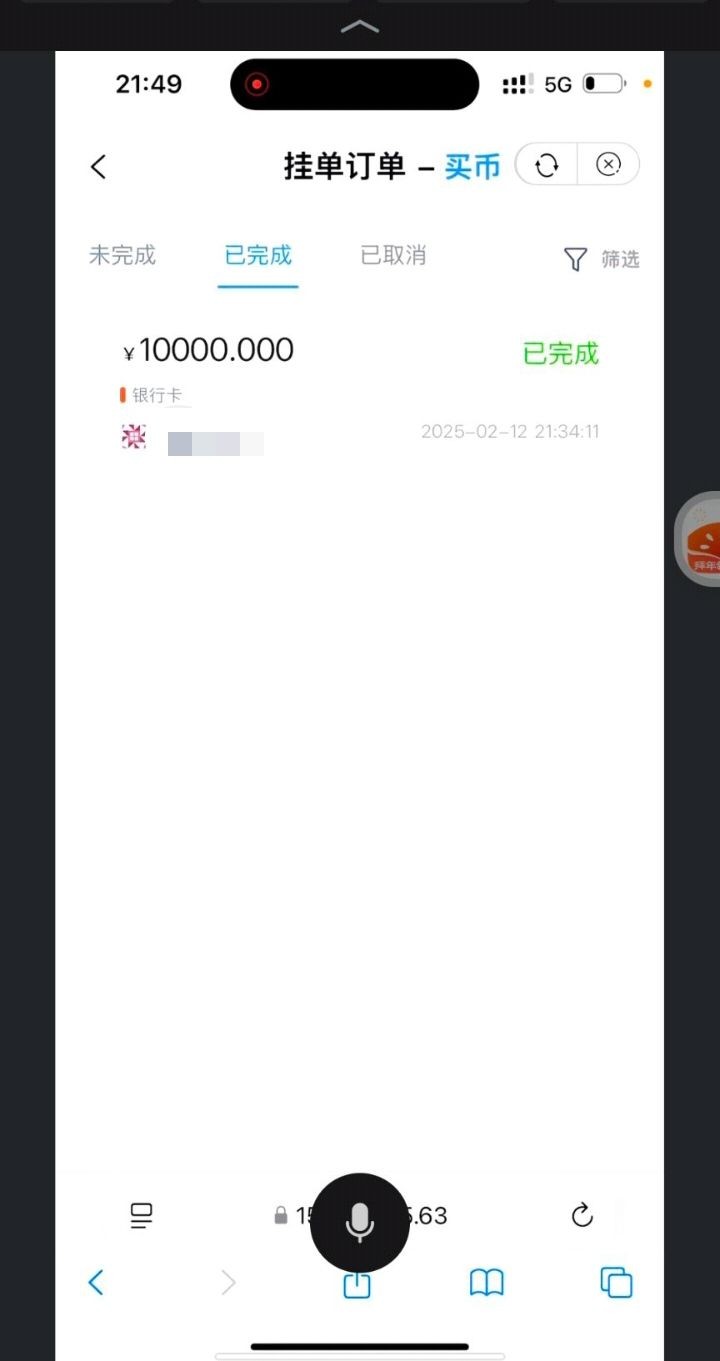The height and width of the screenshot is (1361, 720).
Task: Tap the floating microphone button
Action: click(360, 1222)
